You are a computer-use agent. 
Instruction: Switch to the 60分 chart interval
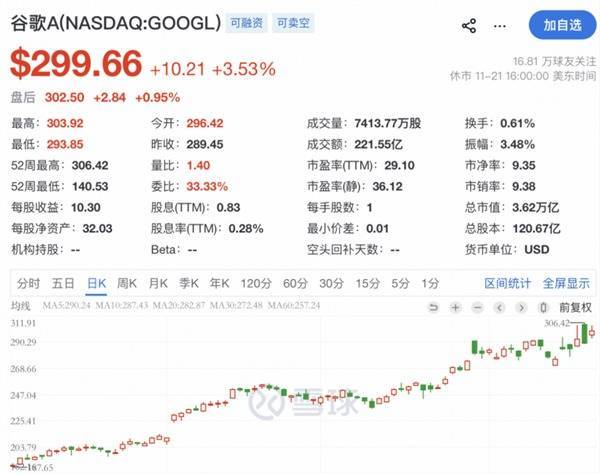pyautogui.click(x=295, y=282)
